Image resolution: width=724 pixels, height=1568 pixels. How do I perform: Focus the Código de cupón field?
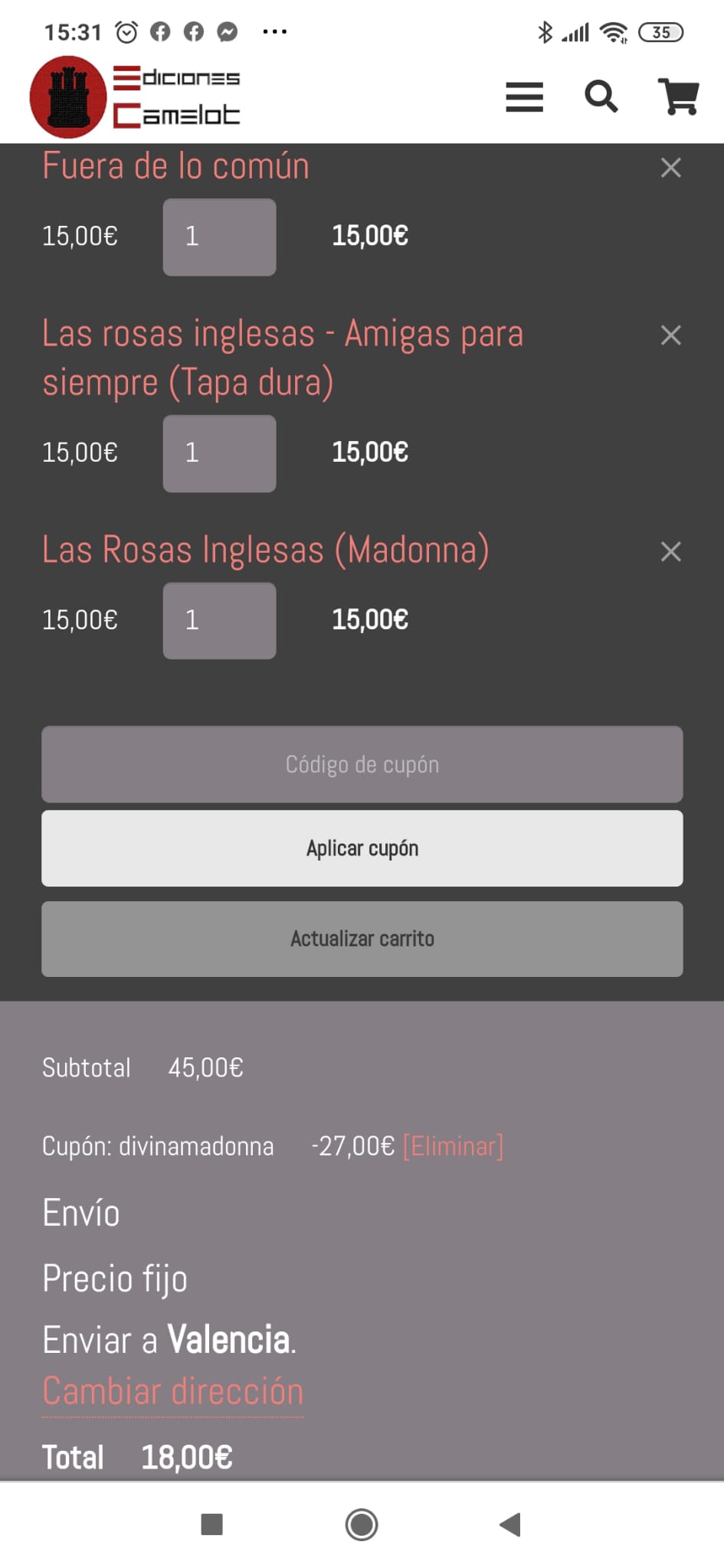click(x=362, y=764)
